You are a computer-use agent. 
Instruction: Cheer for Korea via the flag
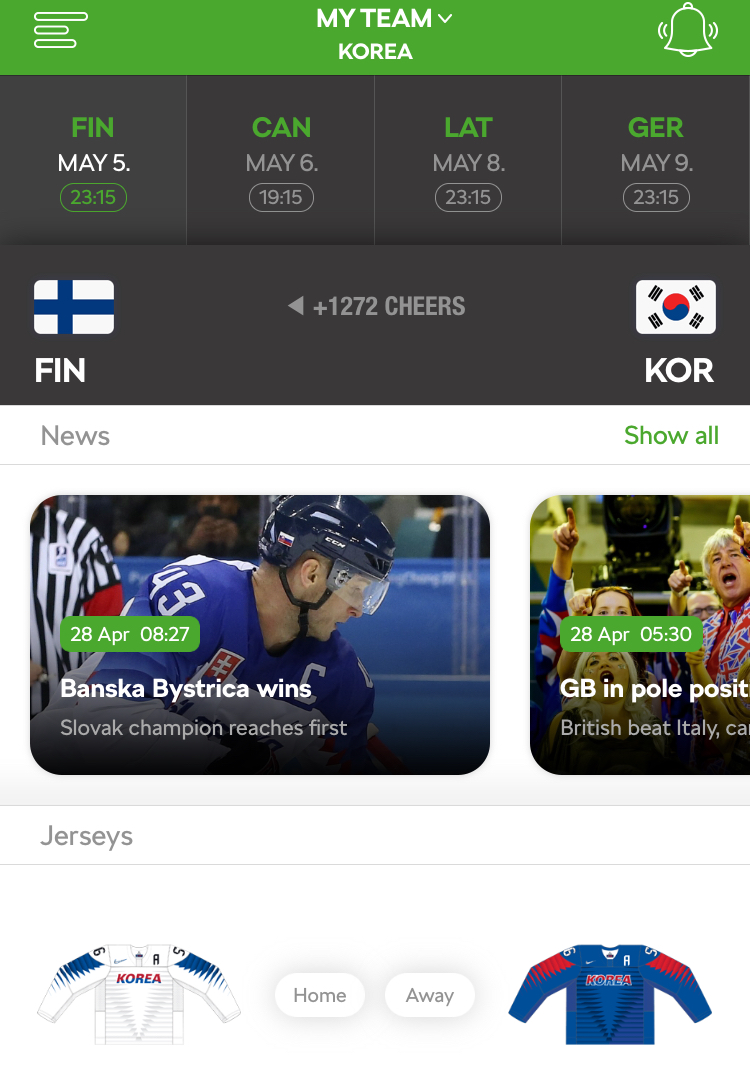pyautogui.click(x=676, y=307)
